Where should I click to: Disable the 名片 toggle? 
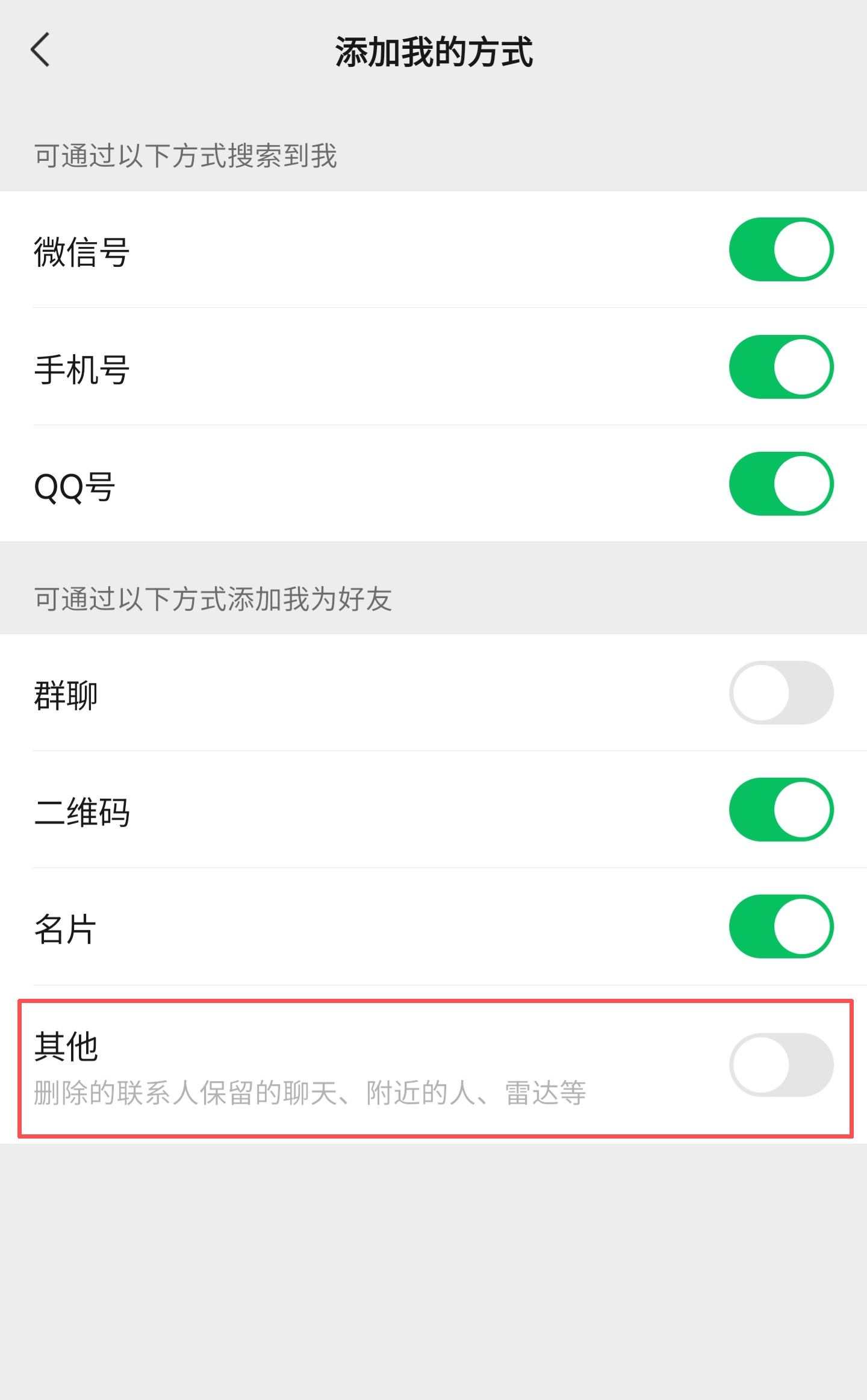coord(780,929)
